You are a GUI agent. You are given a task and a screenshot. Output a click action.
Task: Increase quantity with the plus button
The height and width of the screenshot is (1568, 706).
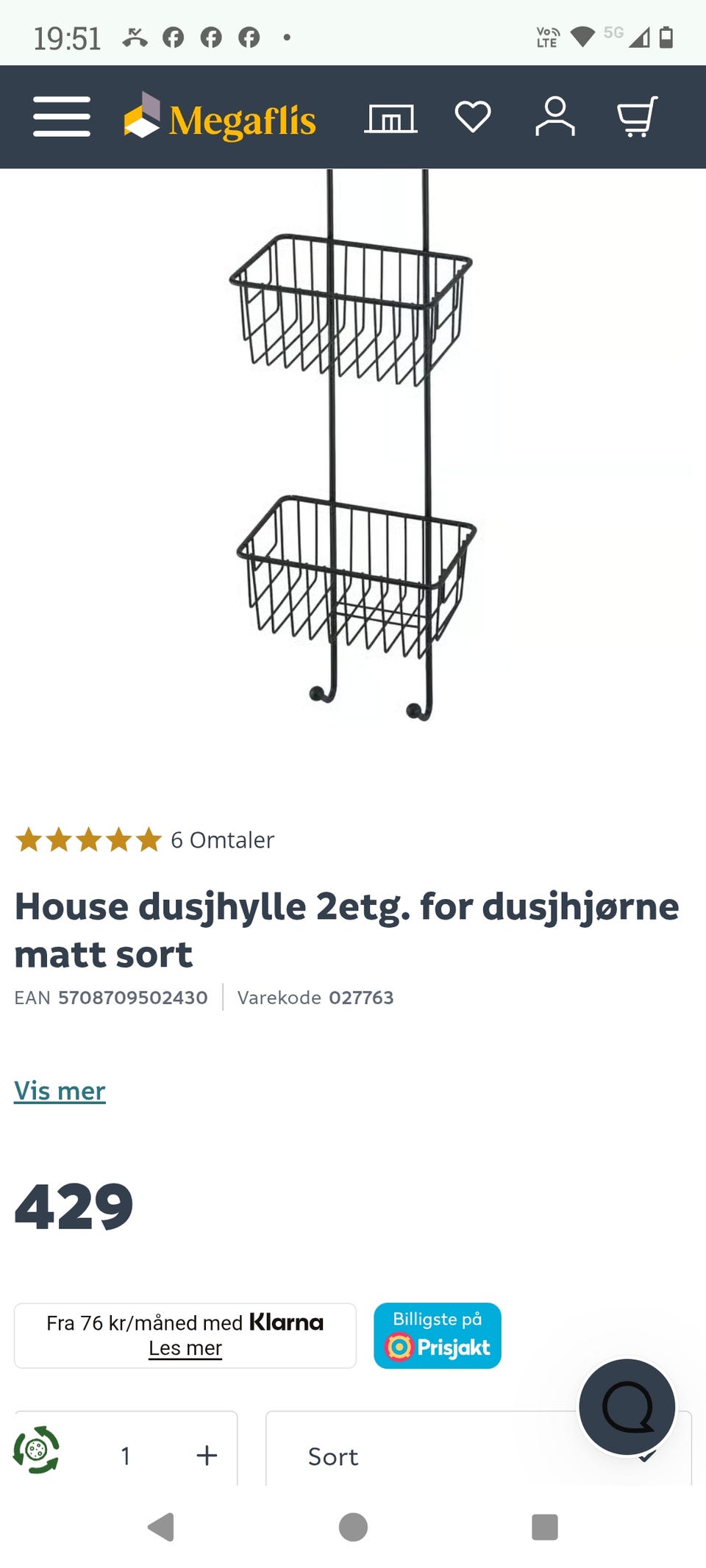(207, 1454)
